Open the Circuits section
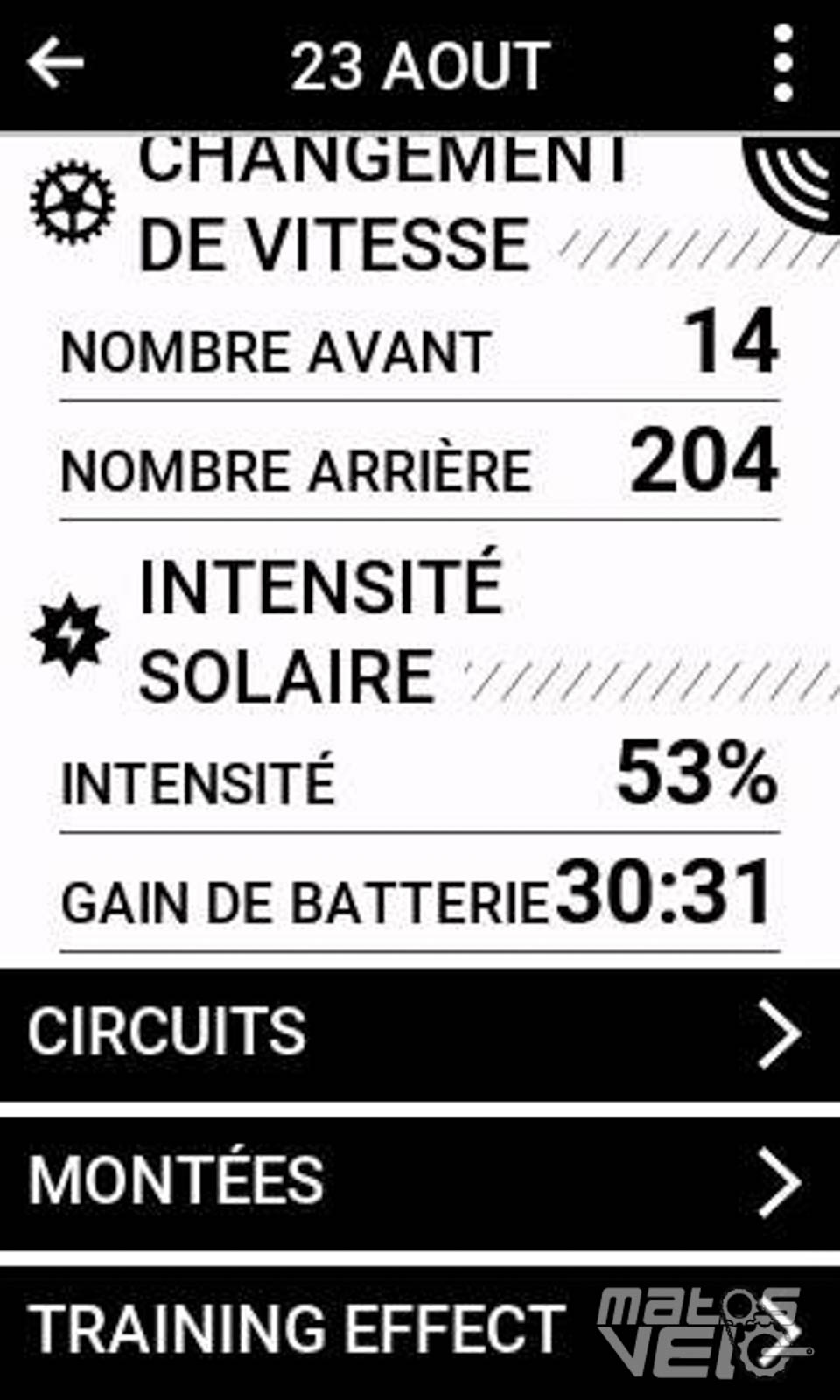This screenshot has height=1400, width=840. click(420, 1034)
